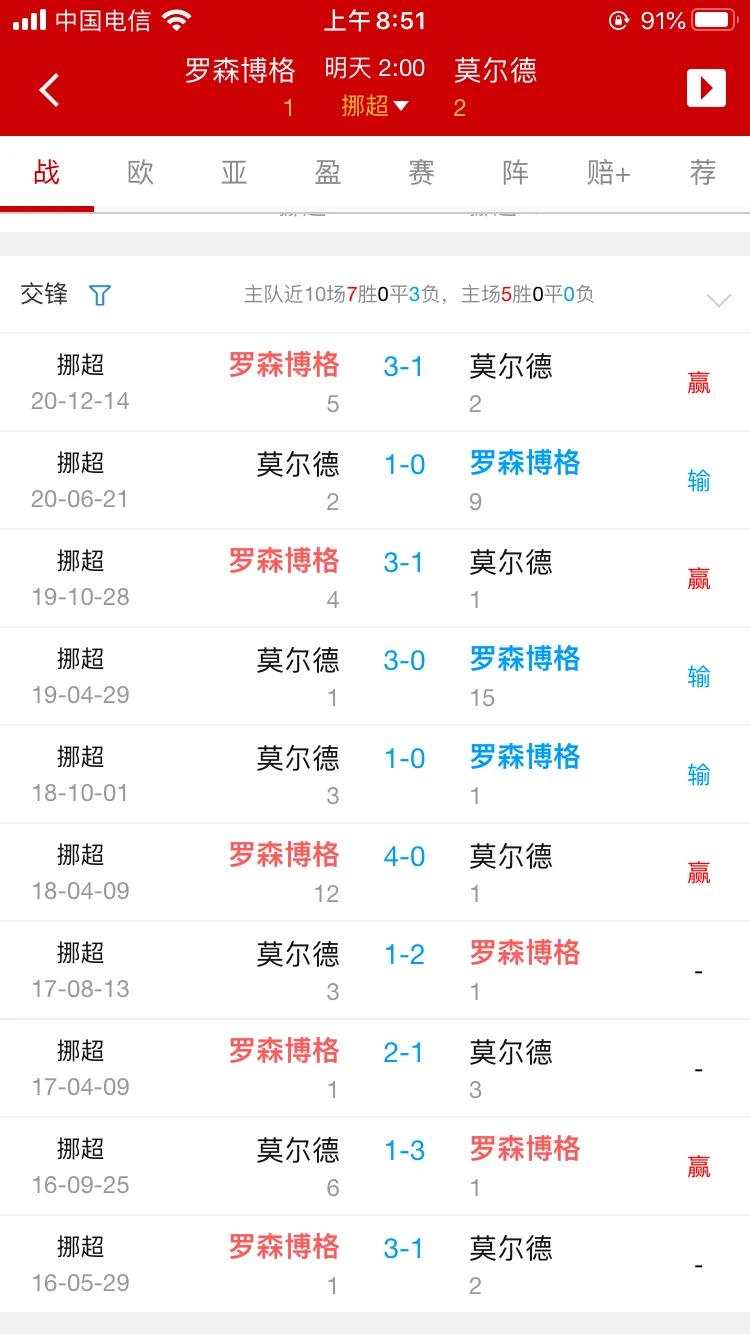
Task: Open the live video play icon
Action: pyautogui.click(x=706, y=88)
